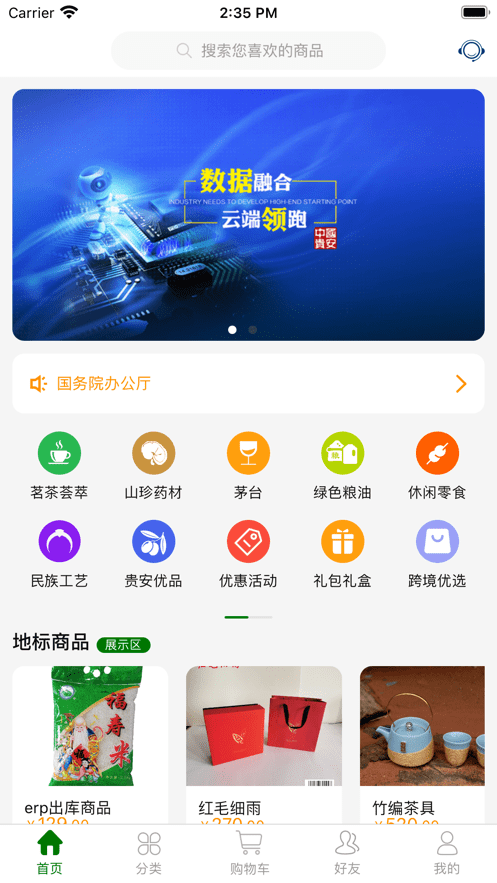Open the 红毛细雨 product card
Screen dimensions: 497x883
click(264, 745)
